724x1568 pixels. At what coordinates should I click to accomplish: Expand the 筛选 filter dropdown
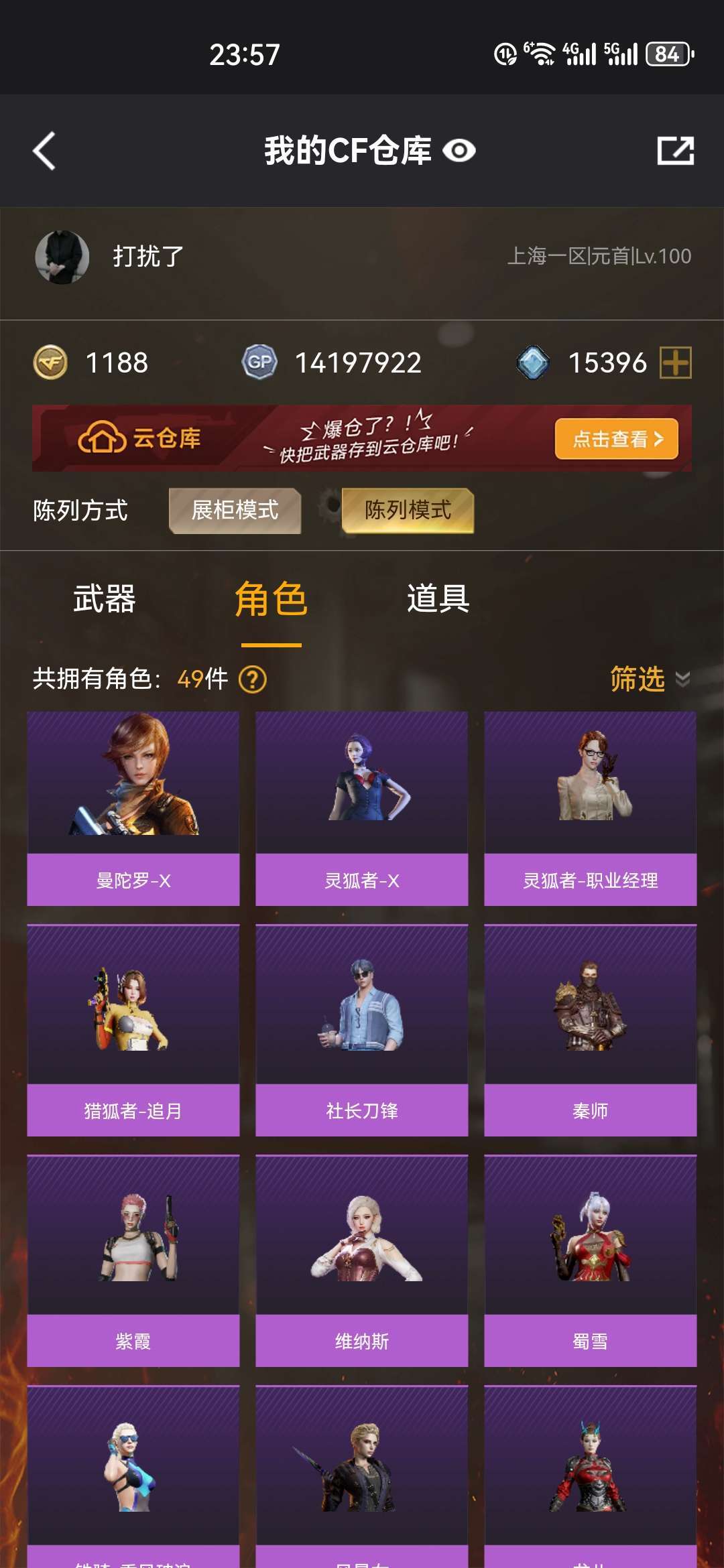650,679
